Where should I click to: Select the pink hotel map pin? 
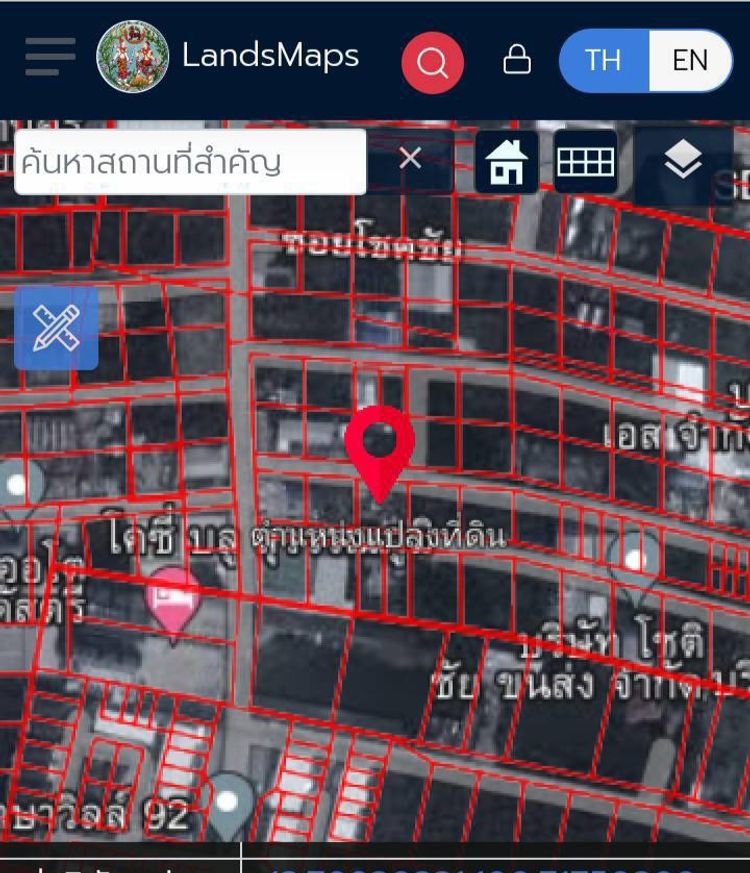pos(173,598)
